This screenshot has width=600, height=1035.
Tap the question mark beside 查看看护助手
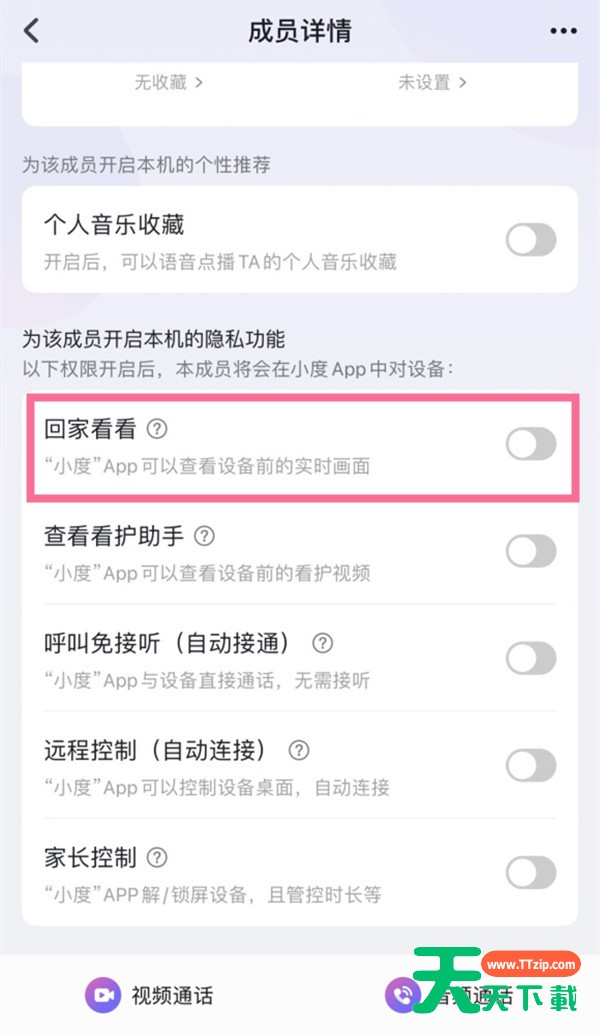205,536
